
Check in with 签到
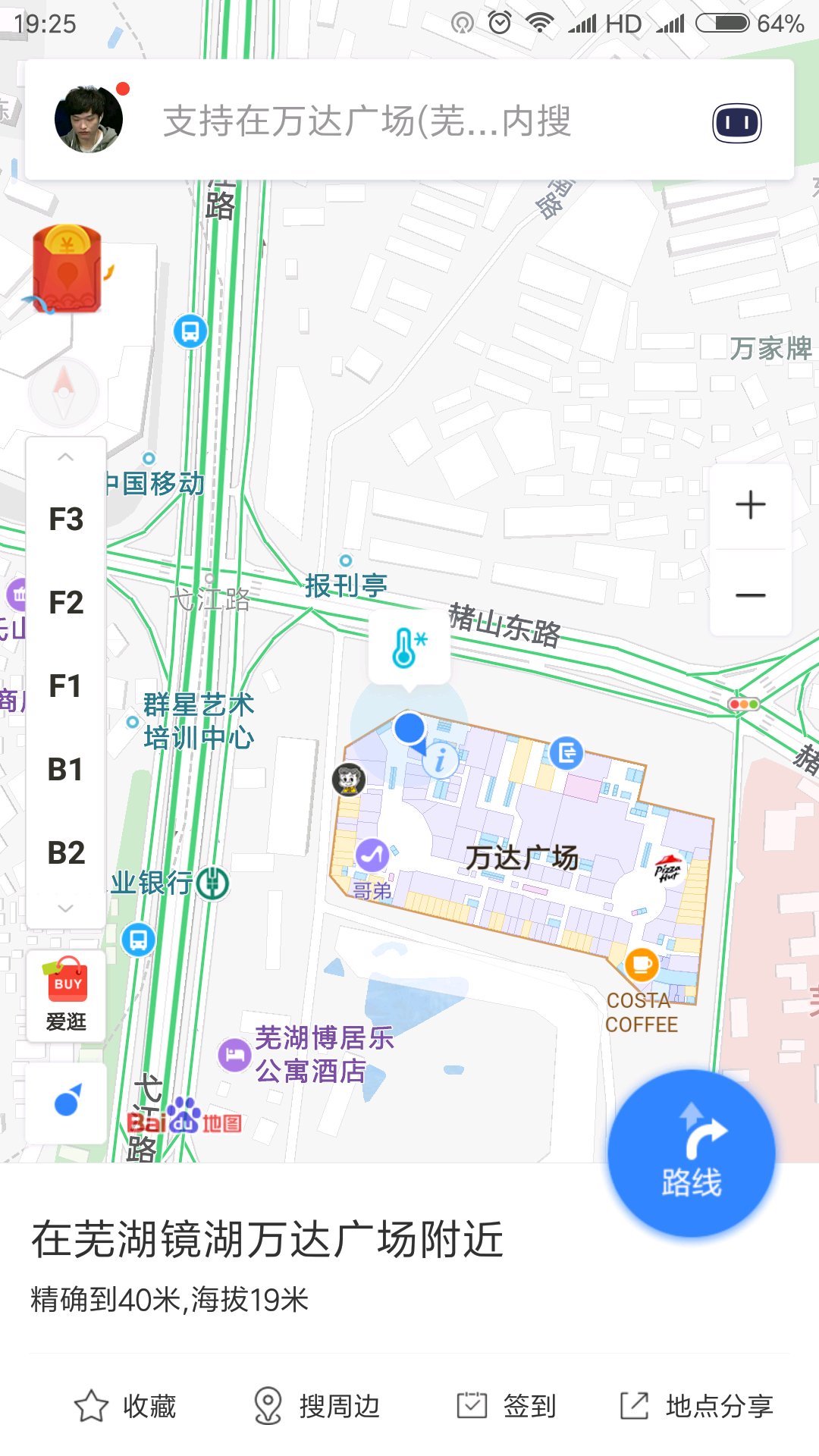[507, 1406]
